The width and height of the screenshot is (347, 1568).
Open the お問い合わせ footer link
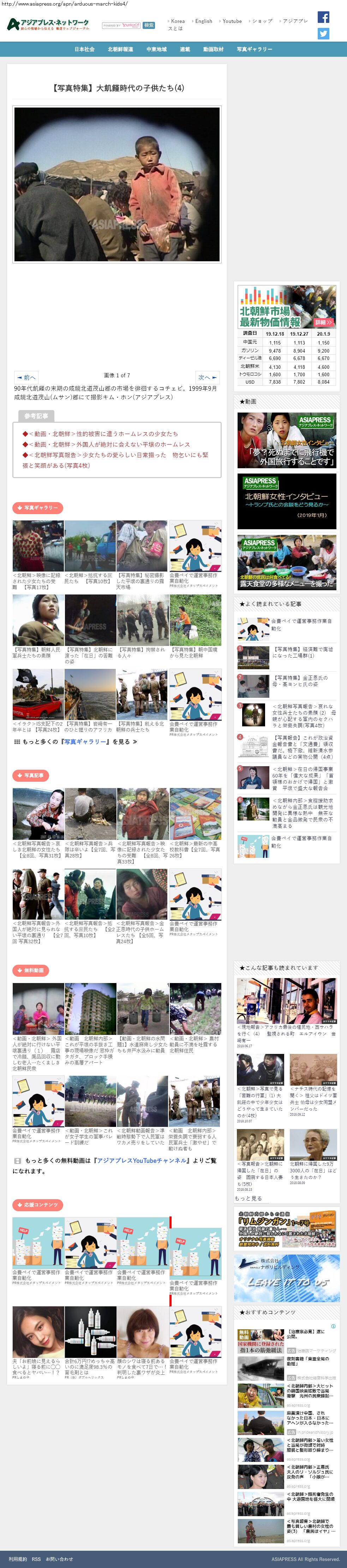click(x=59, y=1559)
